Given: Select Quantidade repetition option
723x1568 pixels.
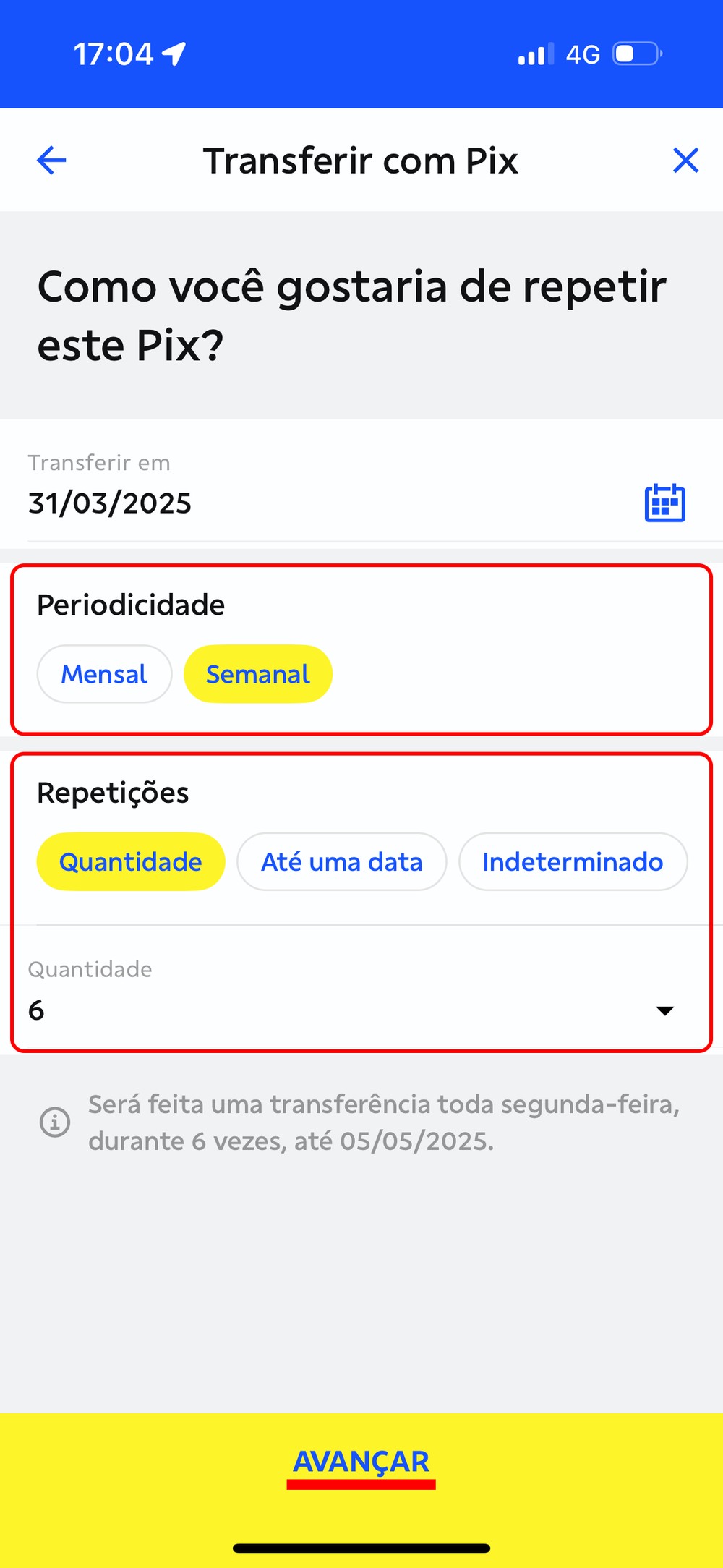Looking at the screenshot, I should coord(131,861).
